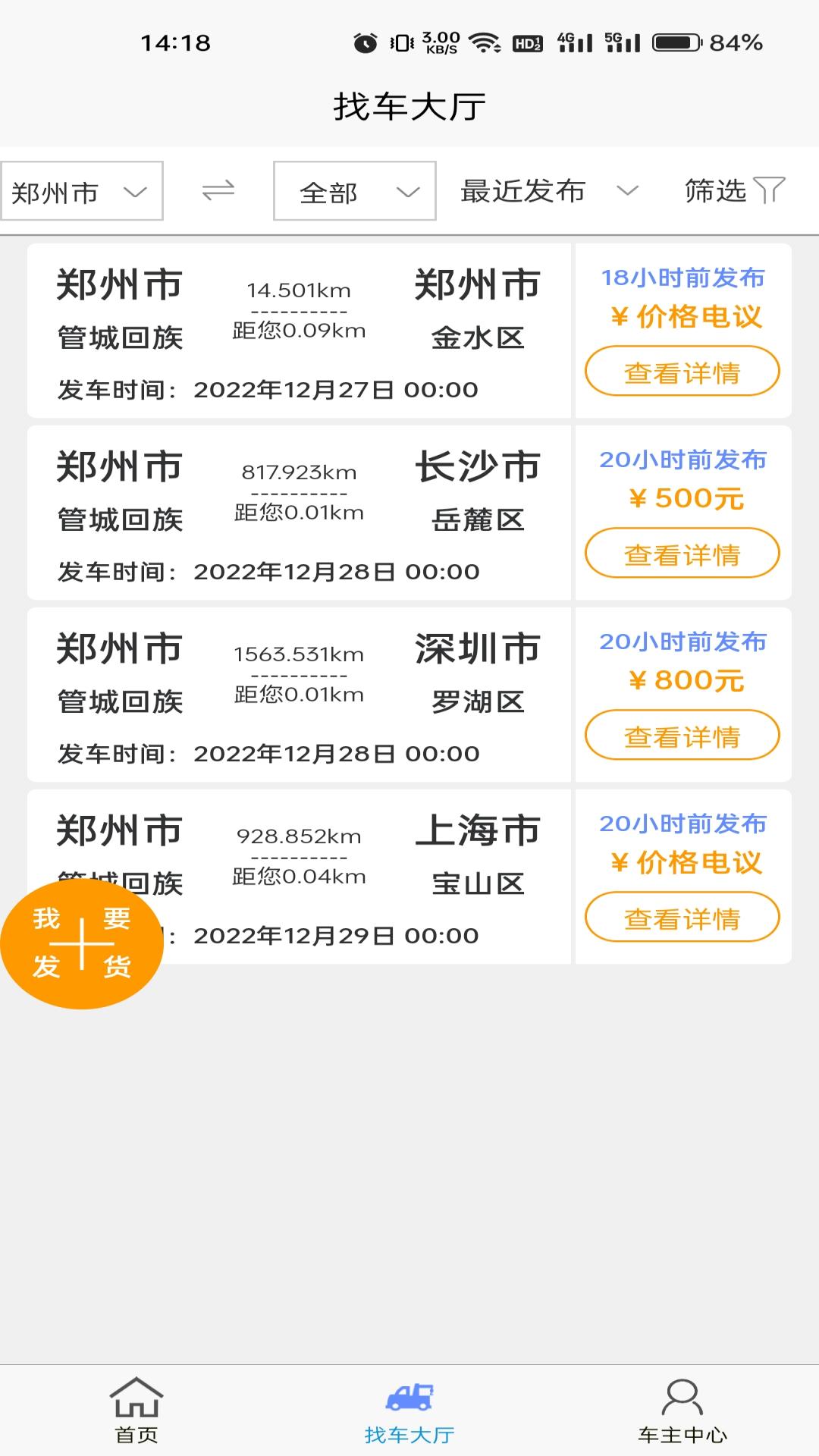819x1456 pixels.
Task: Tap 查看详情 for the 长沙市 岳麓区 shipment
Action: click(682, 554)
